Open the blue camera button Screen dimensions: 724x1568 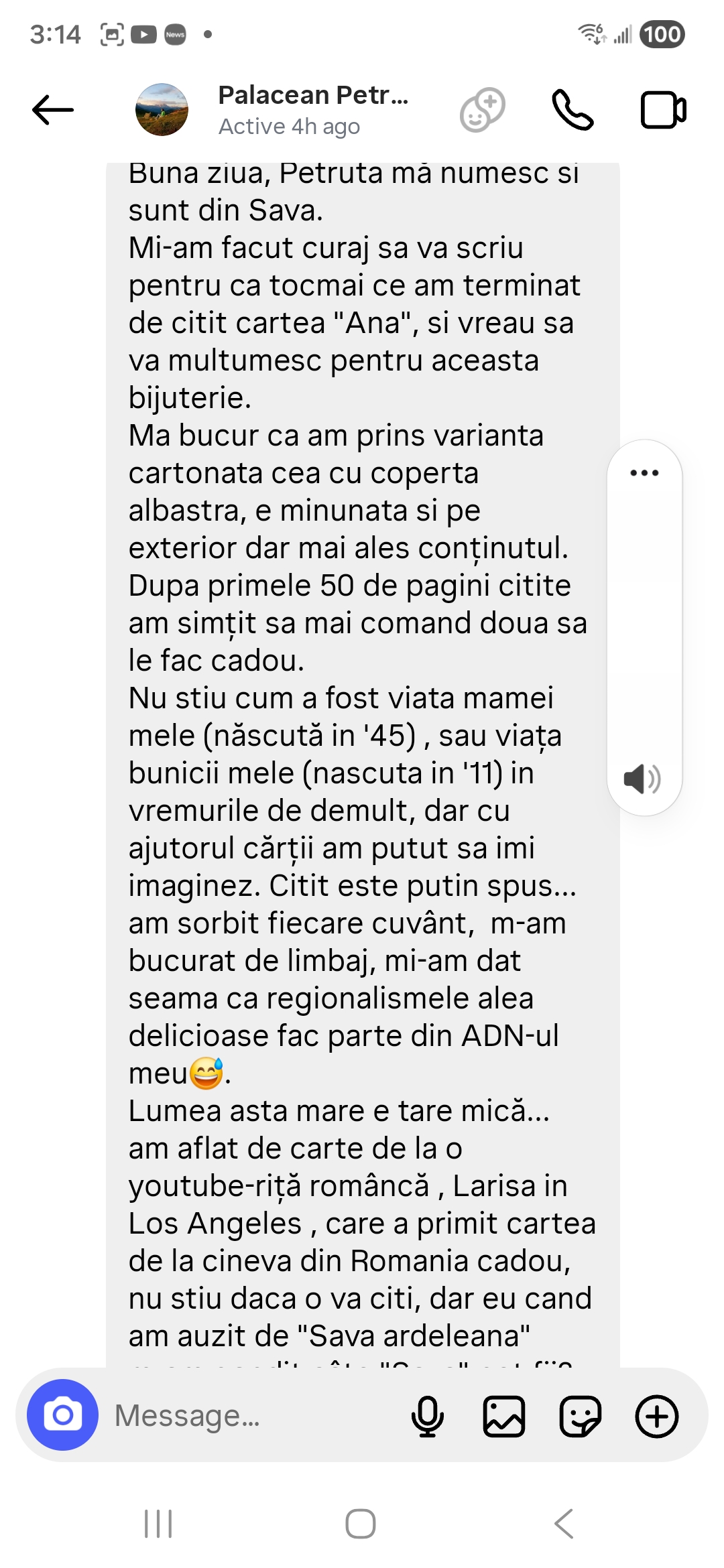[62, 1415]
